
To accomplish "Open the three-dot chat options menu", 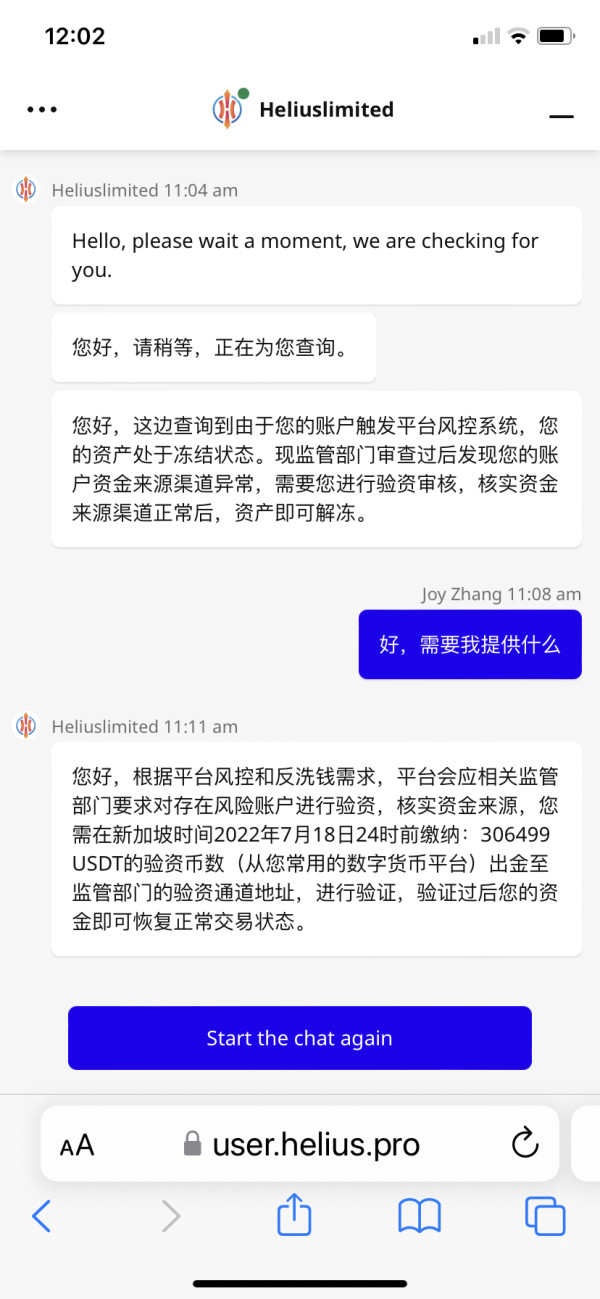I will click(42, 110).
